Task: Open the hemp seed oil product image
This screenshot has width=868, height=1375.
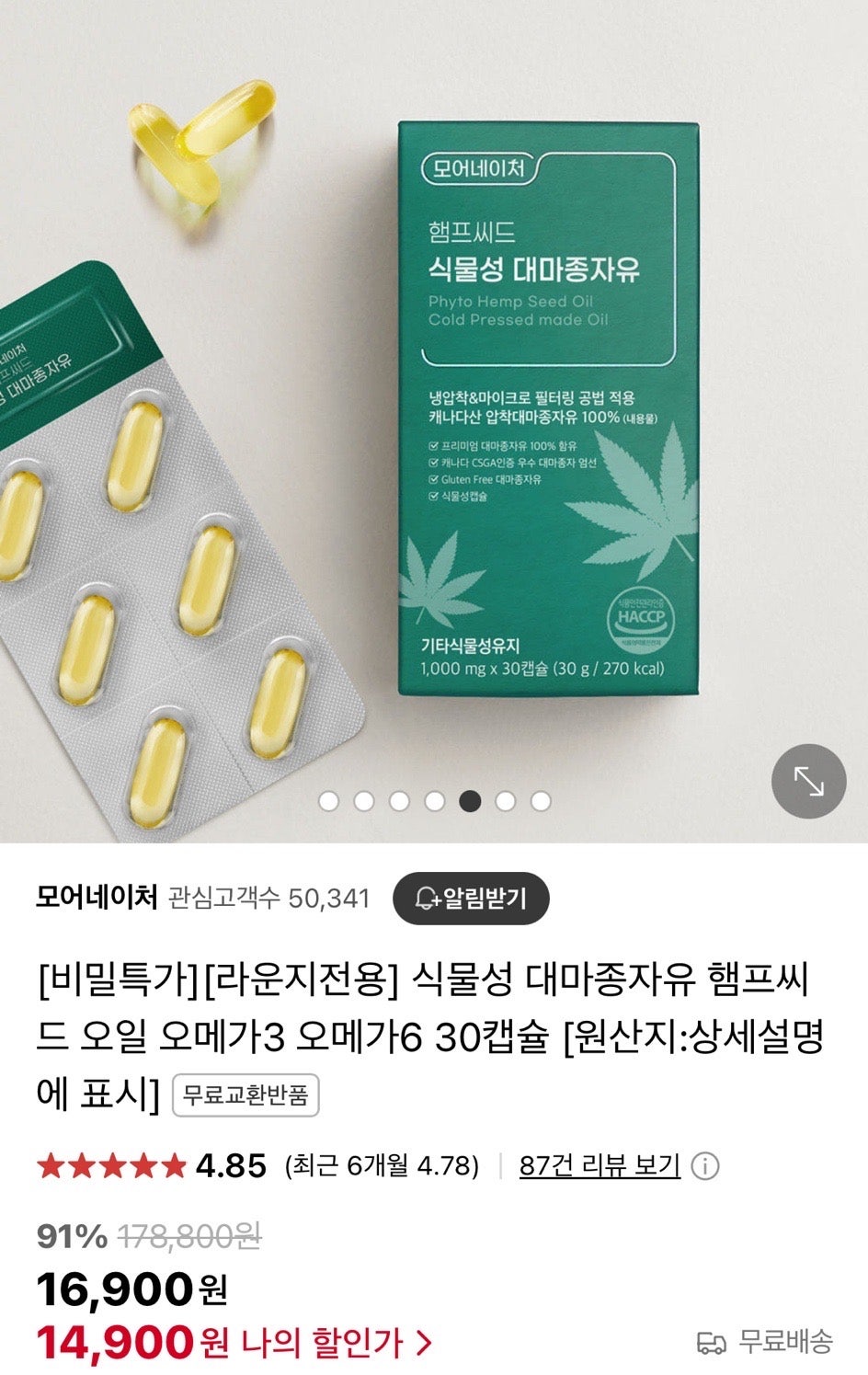Action: (432, 414)
